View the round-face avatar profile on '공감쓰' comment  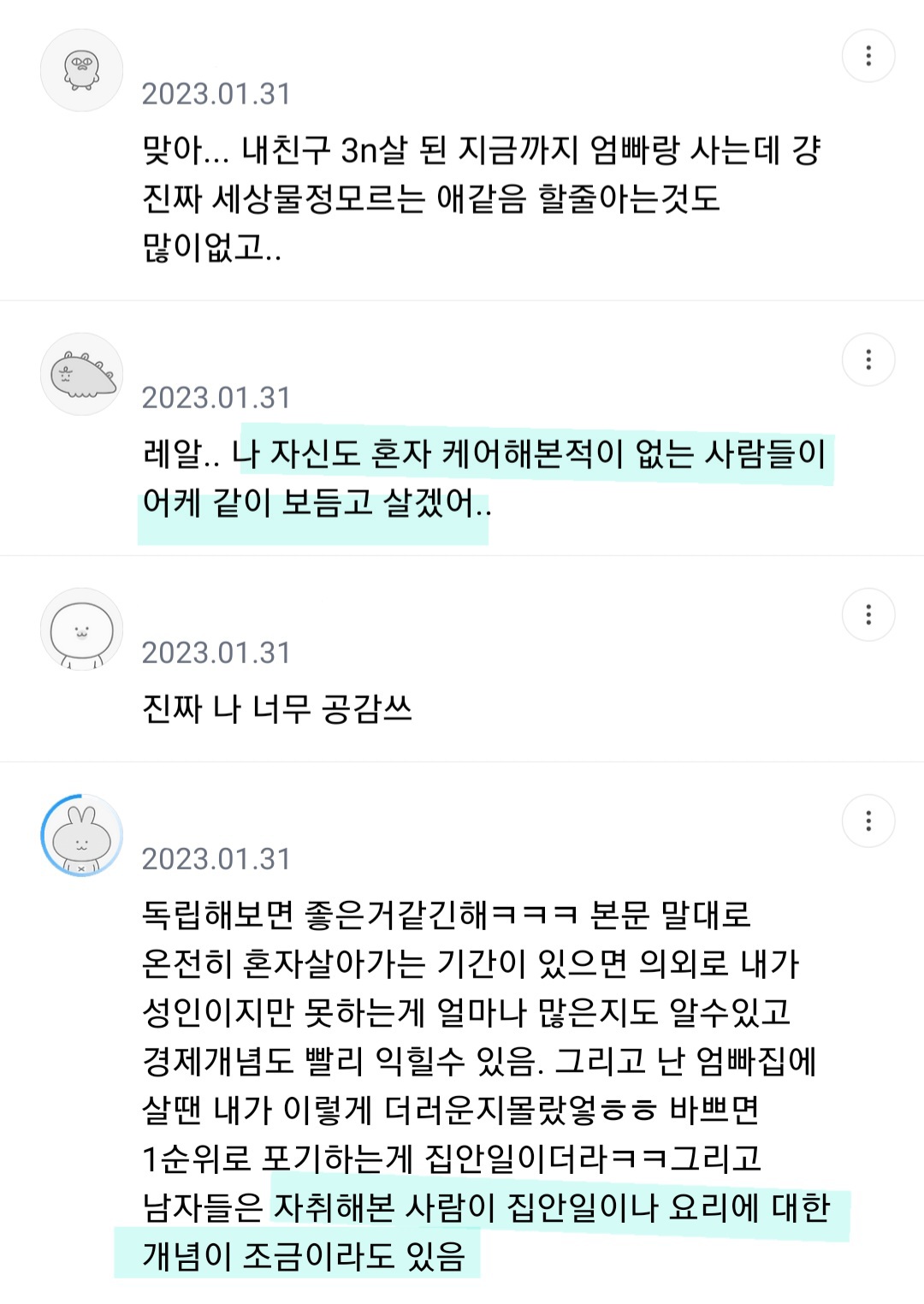[82, 630]
